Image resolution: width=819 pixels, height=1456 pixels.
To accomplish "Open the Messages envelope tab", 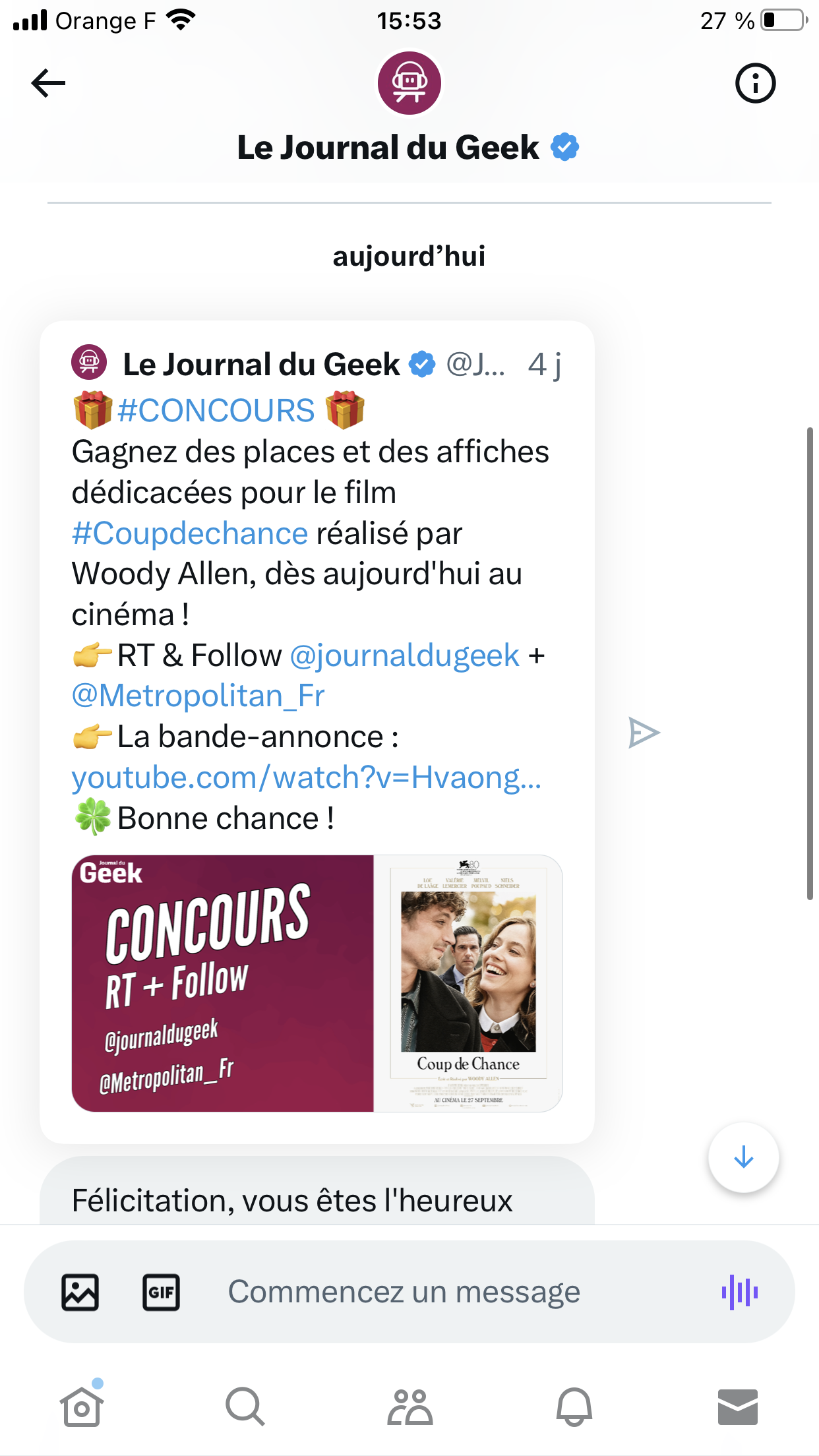I will 738,1407.
